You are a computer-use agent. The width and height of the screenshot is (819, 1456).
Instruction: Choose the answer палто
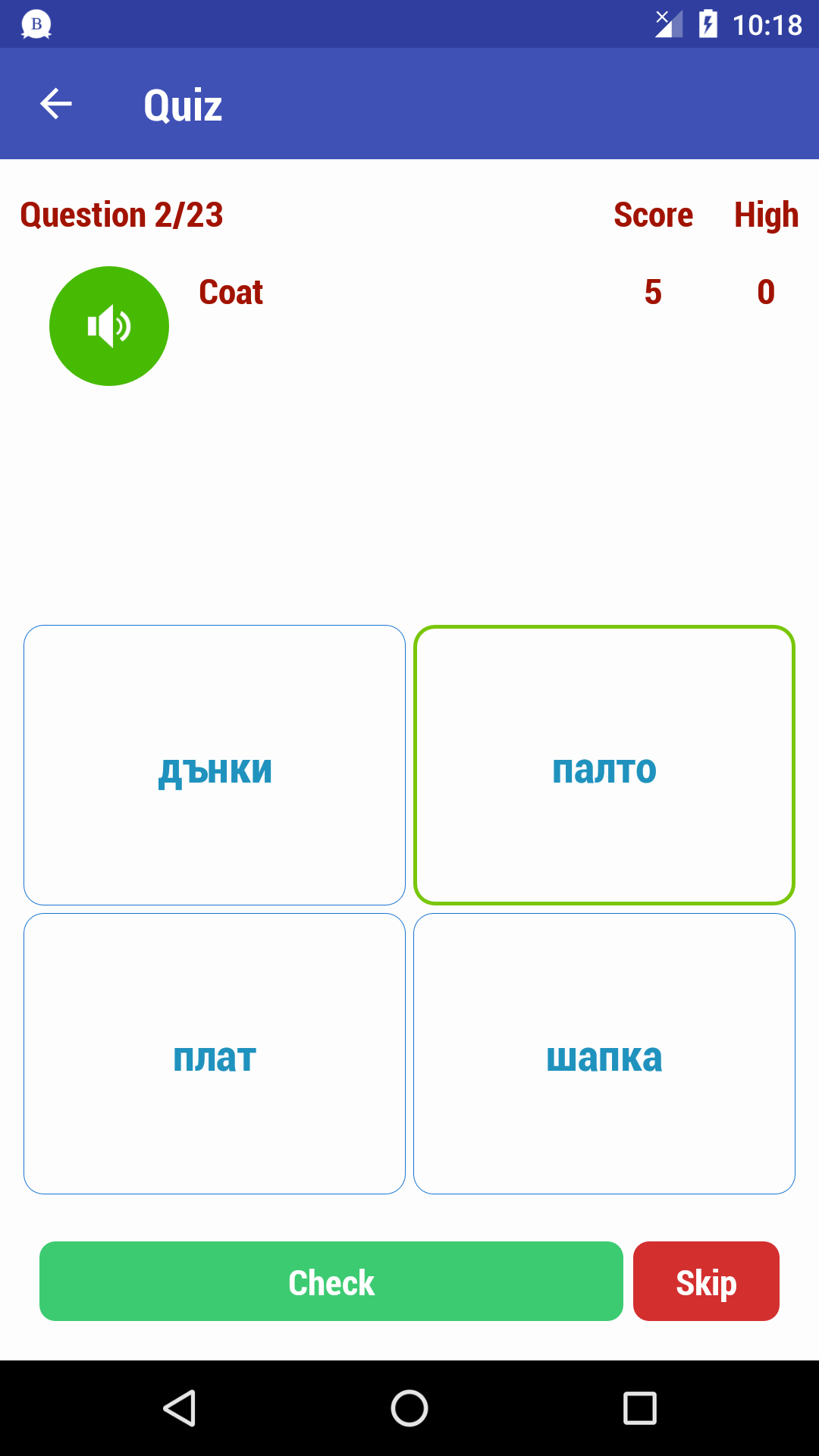(x=604, y=765)
